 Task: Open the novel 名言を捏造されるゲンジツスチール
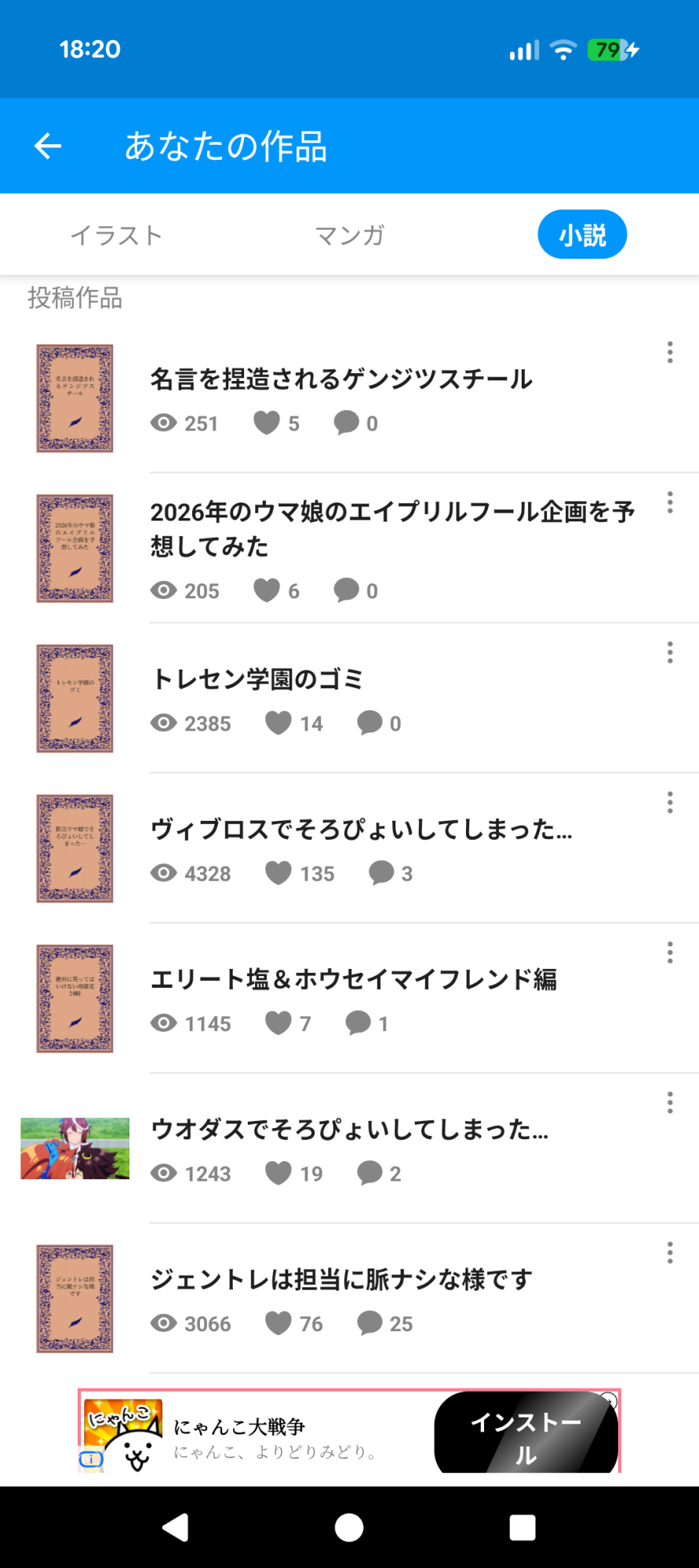point(341,379)
